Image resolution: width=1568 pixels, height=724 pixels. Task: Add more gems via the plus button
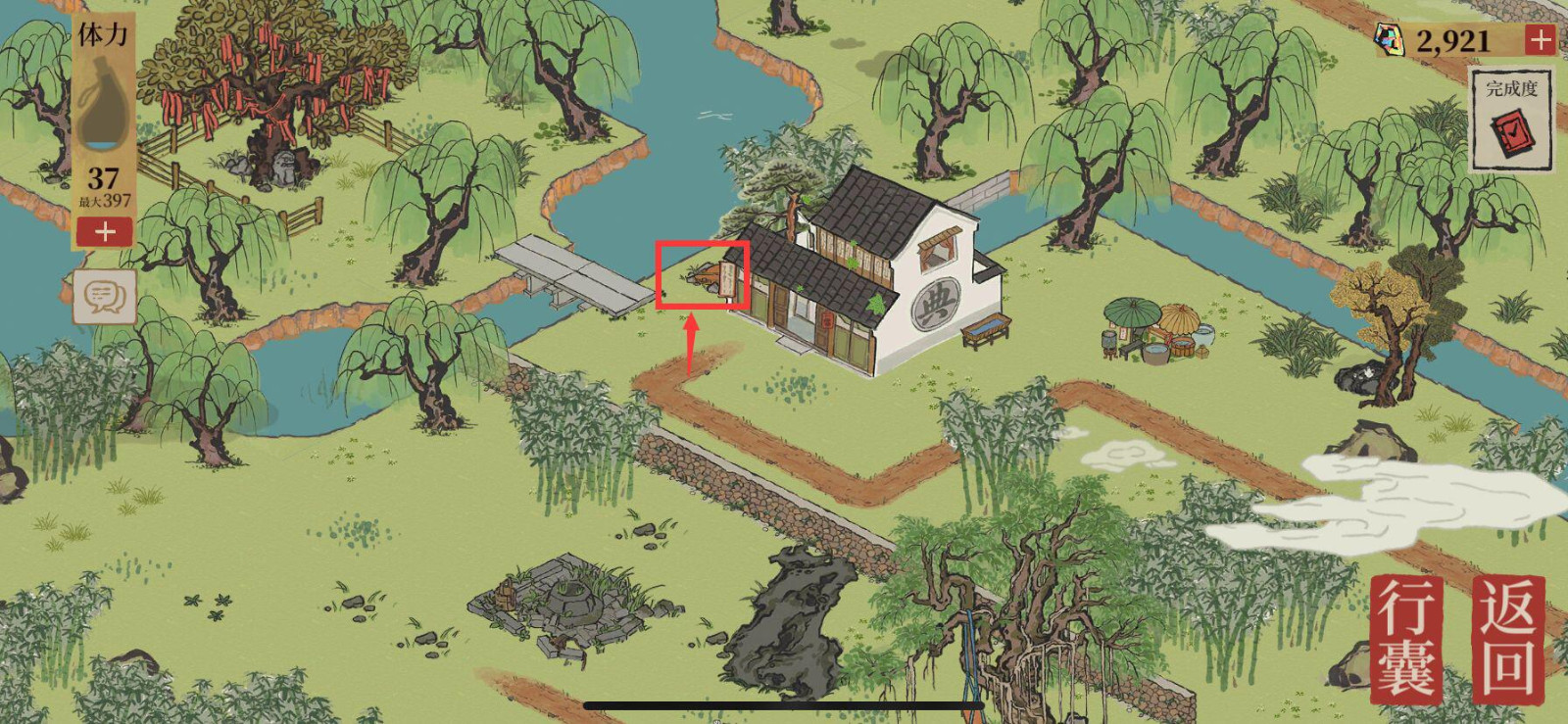click(1540, 39)
